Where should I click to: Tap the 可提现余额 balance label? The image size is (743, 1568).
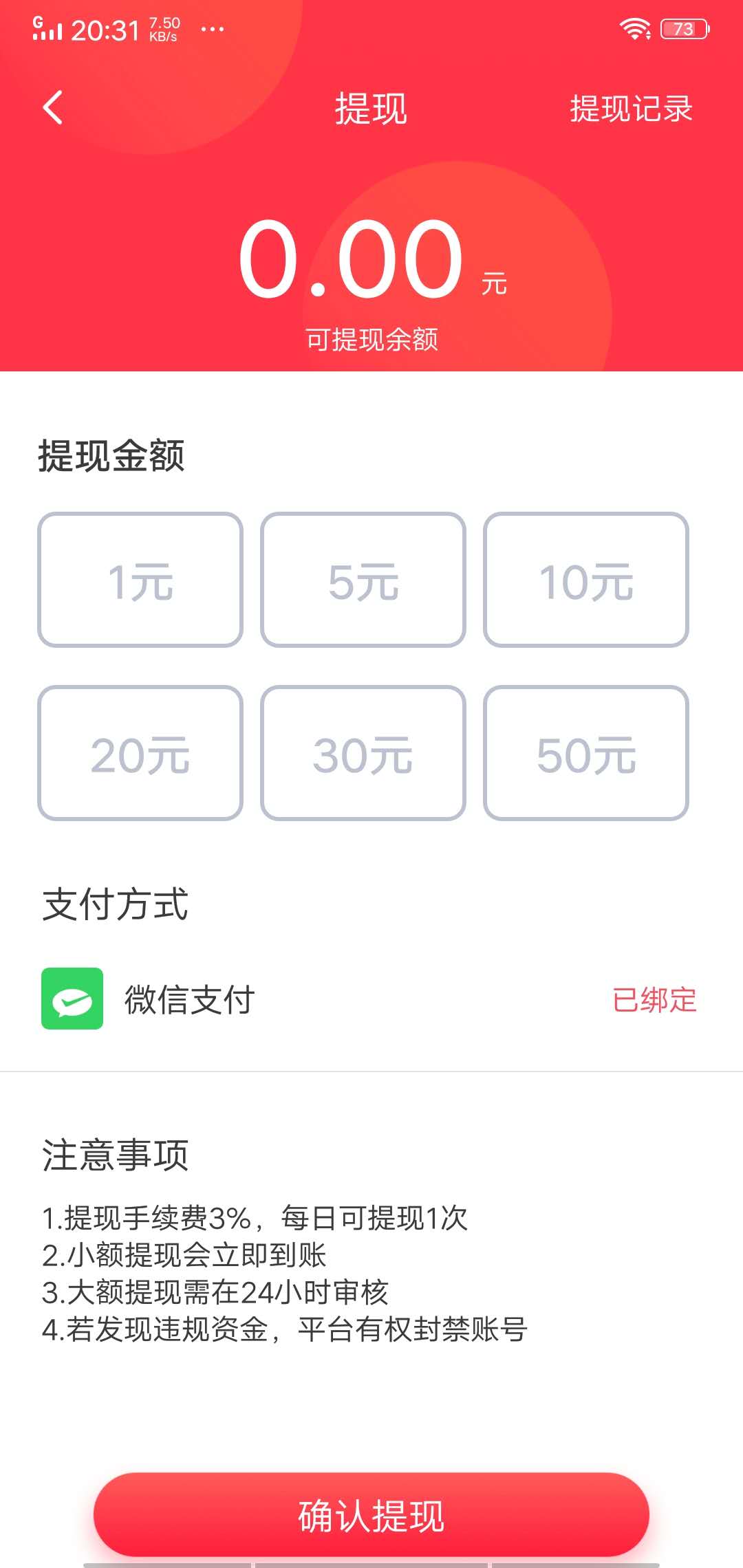[371, 338]
